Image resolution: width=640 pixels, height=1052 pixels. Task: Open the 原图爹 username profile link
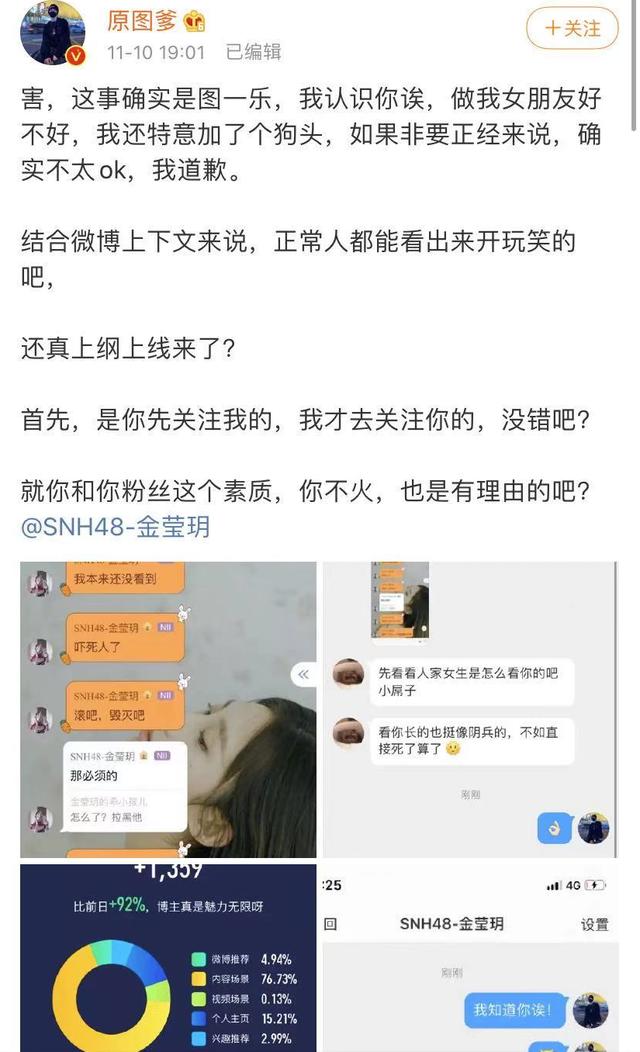140,20
